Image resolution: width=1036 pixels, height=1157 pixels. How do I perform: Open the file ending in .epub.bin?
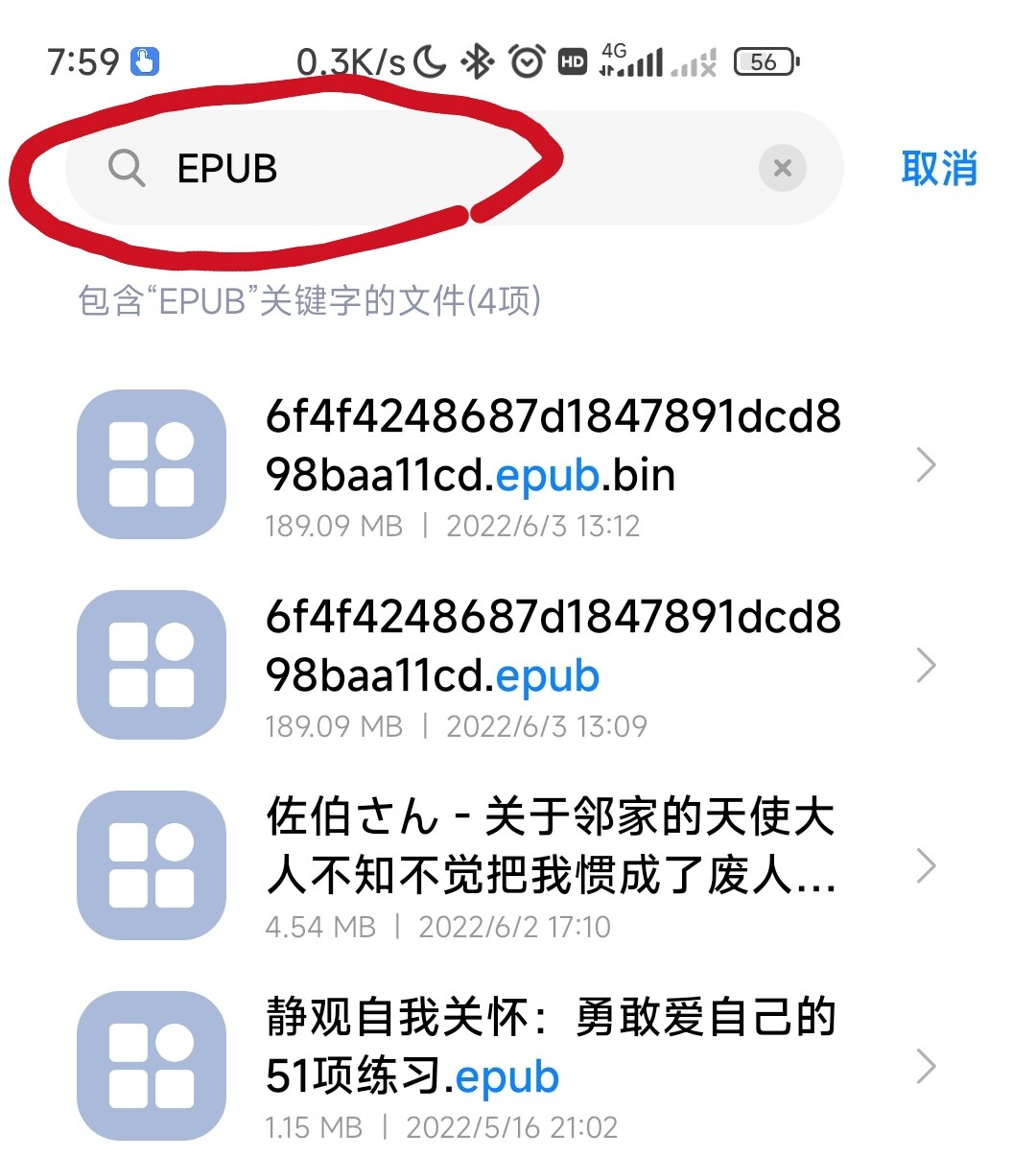tap(552, 465)
